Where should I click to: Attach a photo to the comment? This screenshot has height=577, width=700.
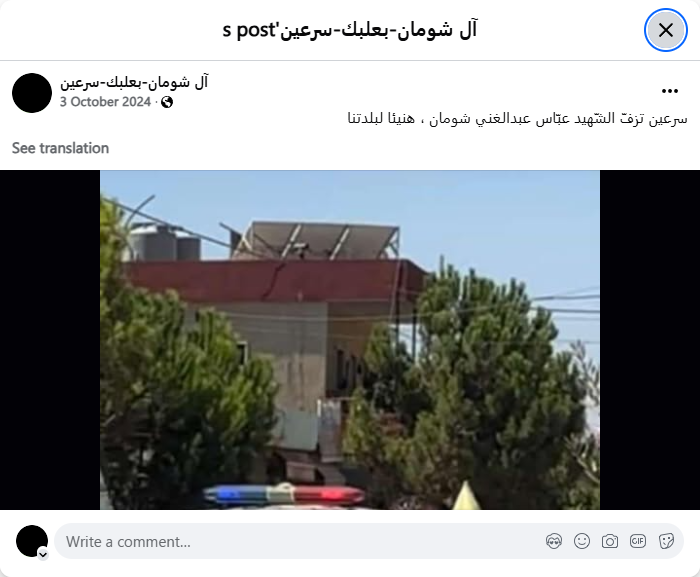click(x=610, y=542)
